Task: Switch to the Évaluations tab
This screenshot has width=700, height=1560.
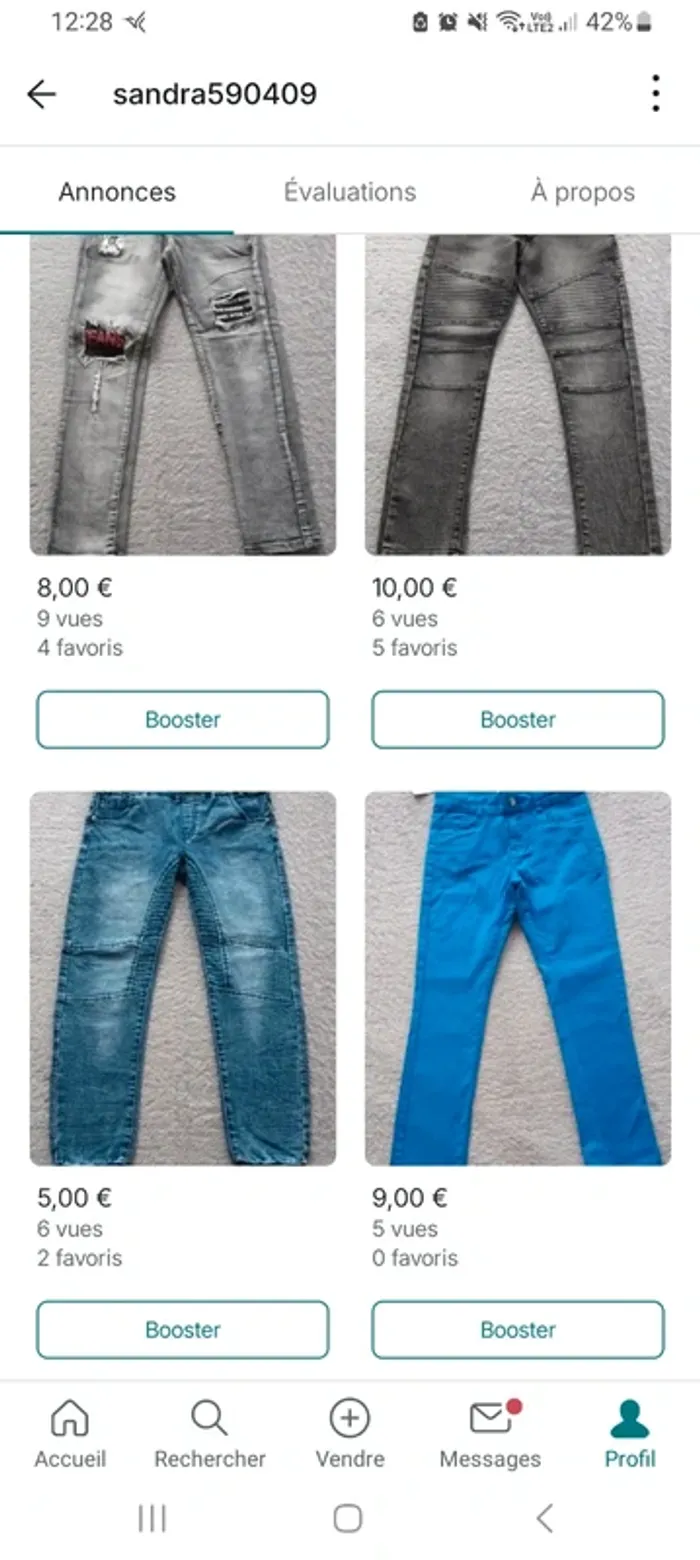Action: [350, 192]
